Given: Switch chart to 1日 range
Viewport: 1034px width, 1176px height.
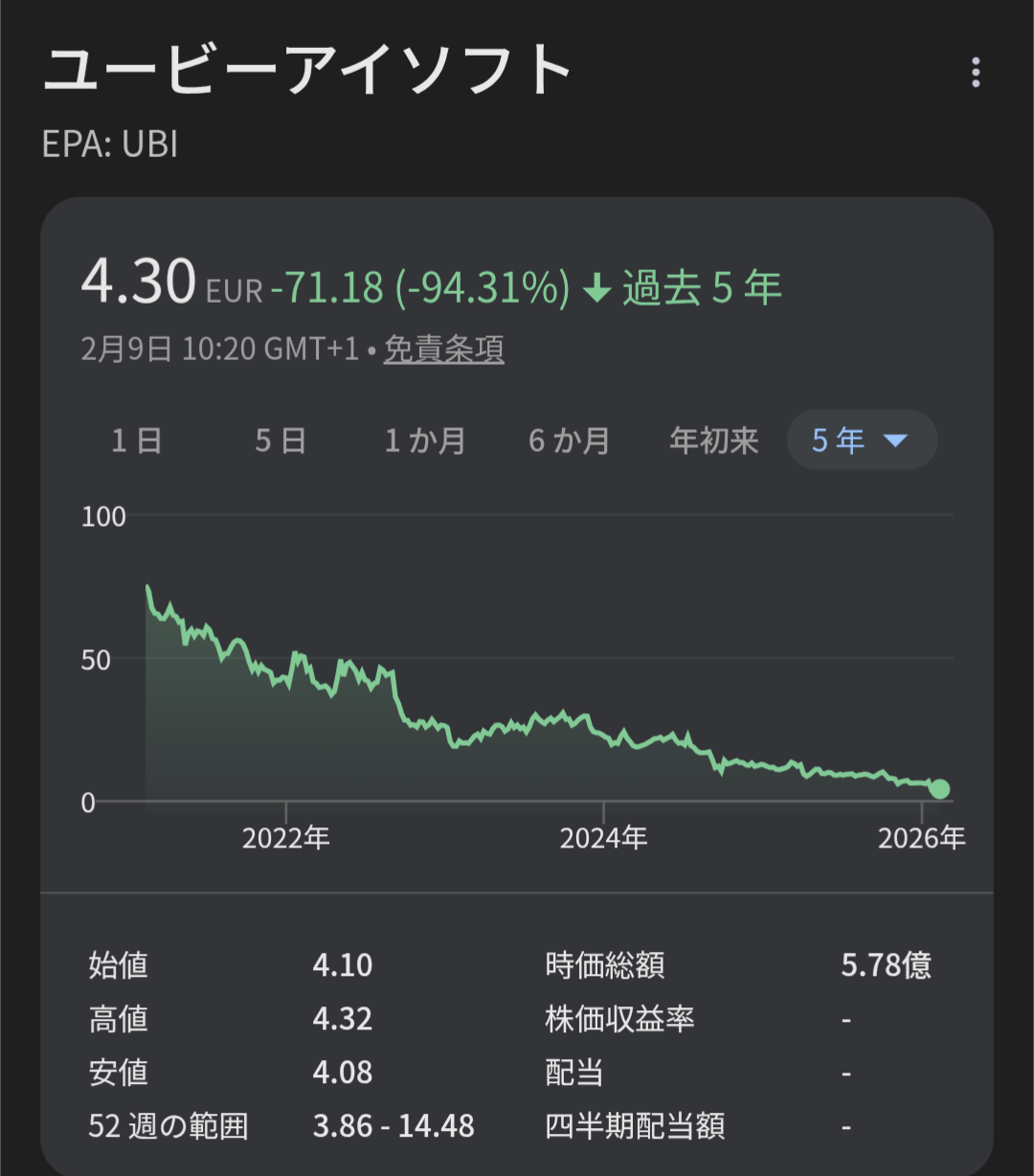Looking at the screenshot, I should pyautogui.click(x=136, y=441).
